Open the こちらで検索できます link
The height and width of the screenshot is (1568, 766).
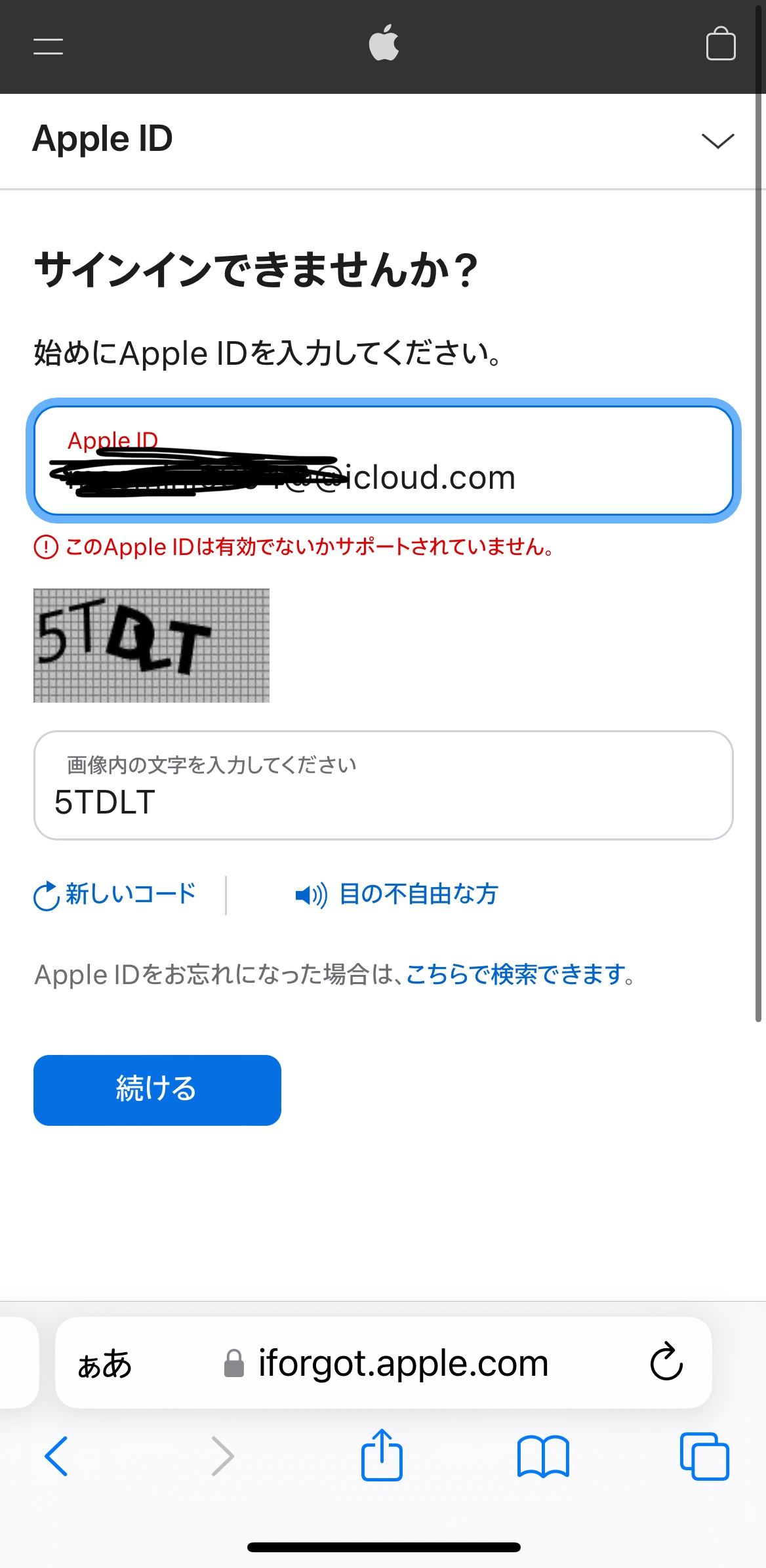515,974
